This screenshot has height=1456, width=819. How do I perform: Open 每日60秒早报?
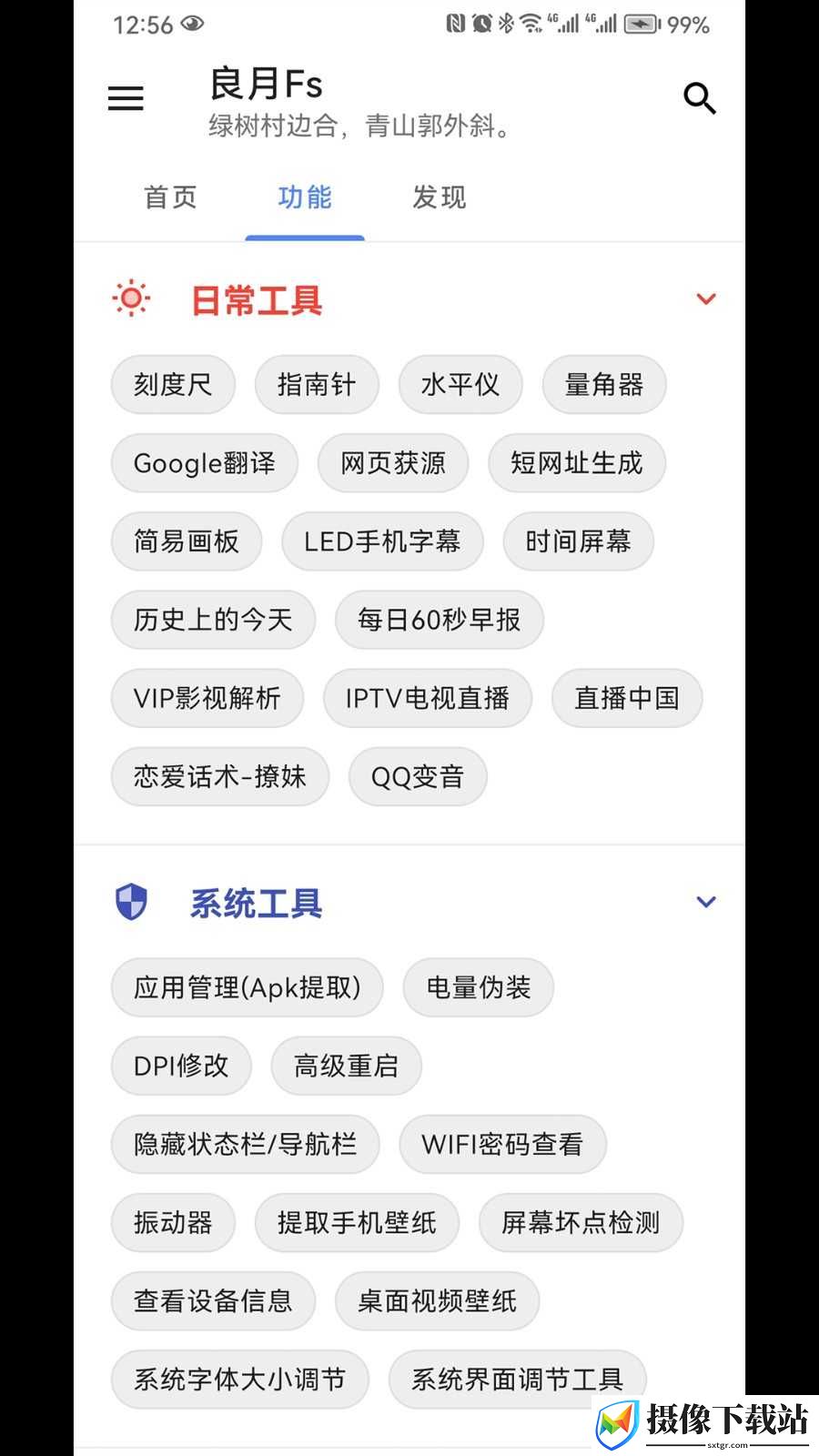pos(440,620)
